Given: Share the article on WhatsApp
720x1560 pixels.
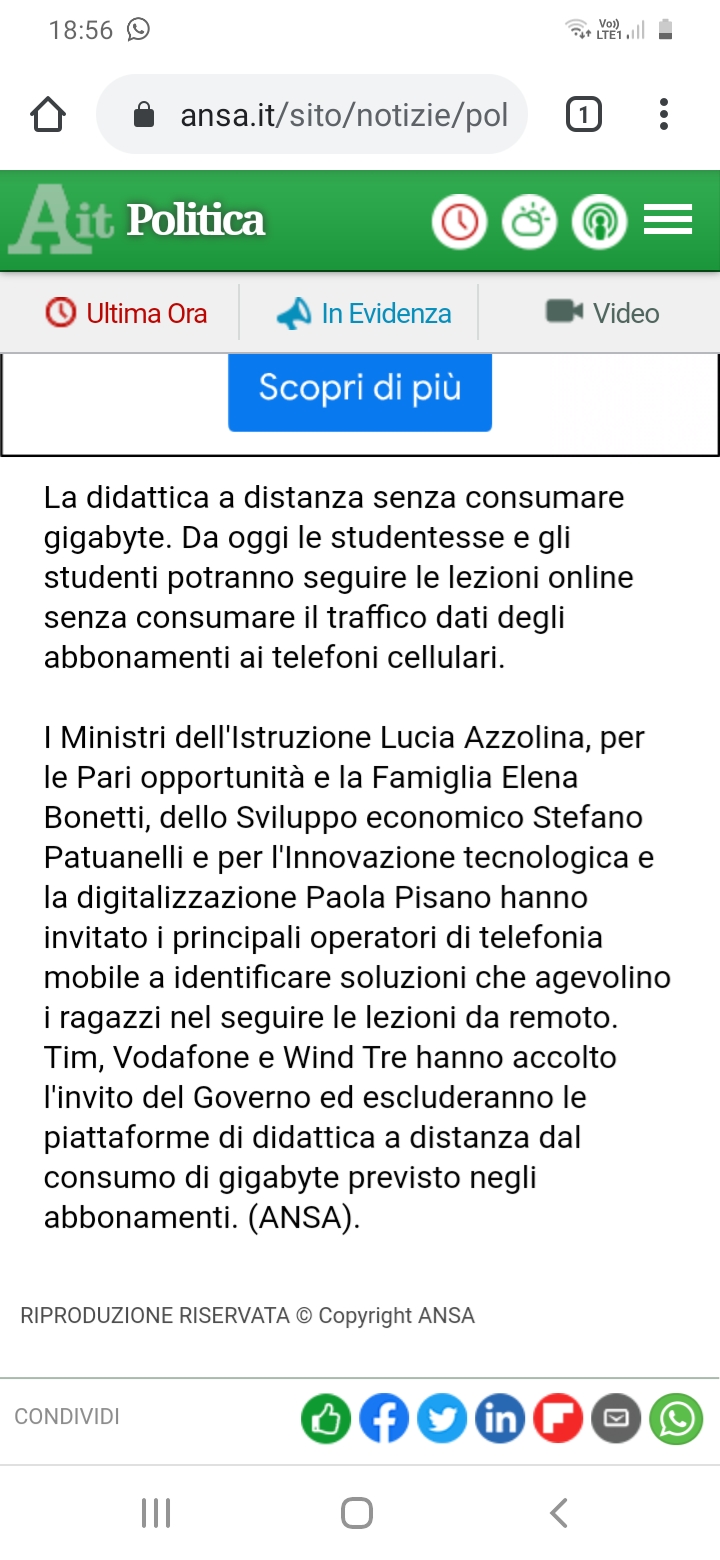Looking at the screenshot, I should pos(676,1418).
